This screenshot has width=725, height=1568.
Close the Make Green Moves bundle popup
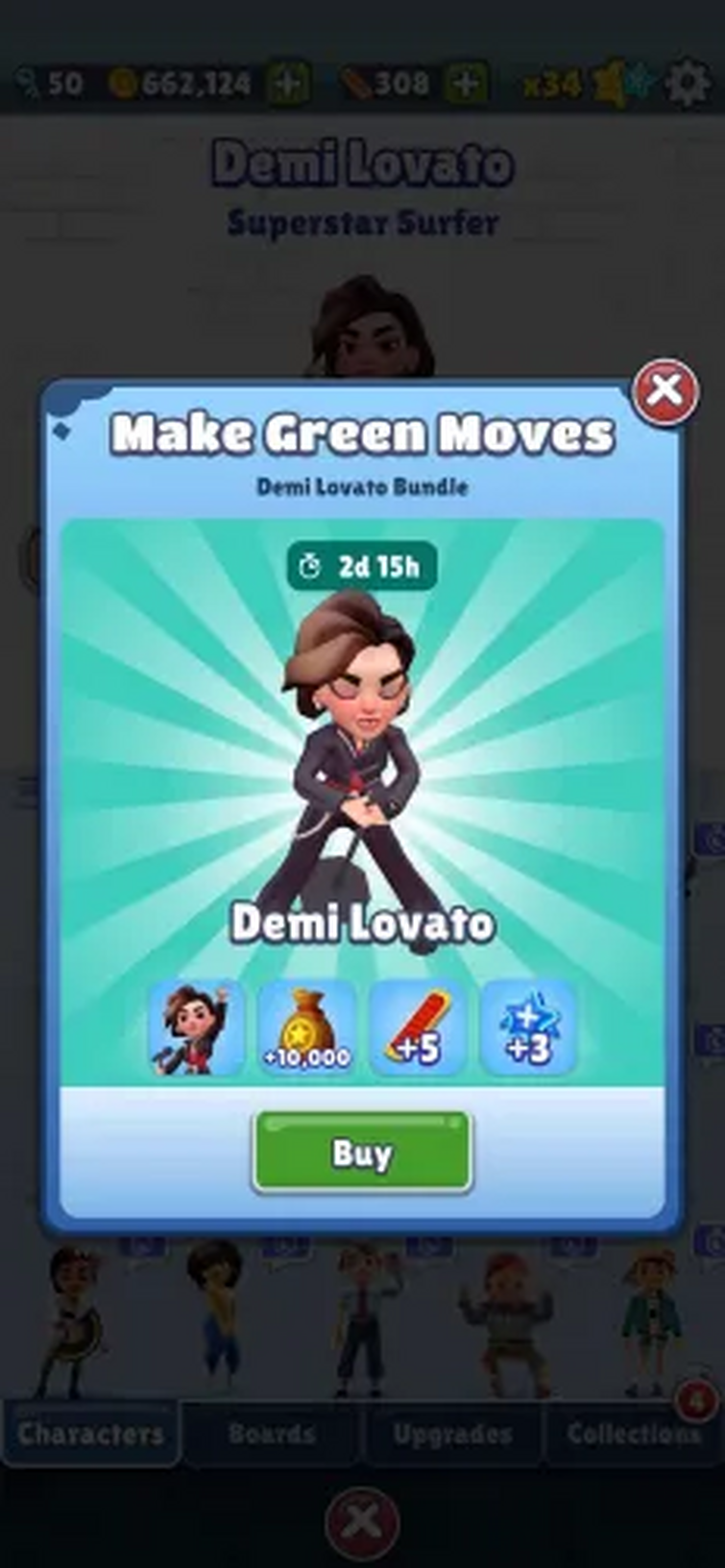point(665,391)
